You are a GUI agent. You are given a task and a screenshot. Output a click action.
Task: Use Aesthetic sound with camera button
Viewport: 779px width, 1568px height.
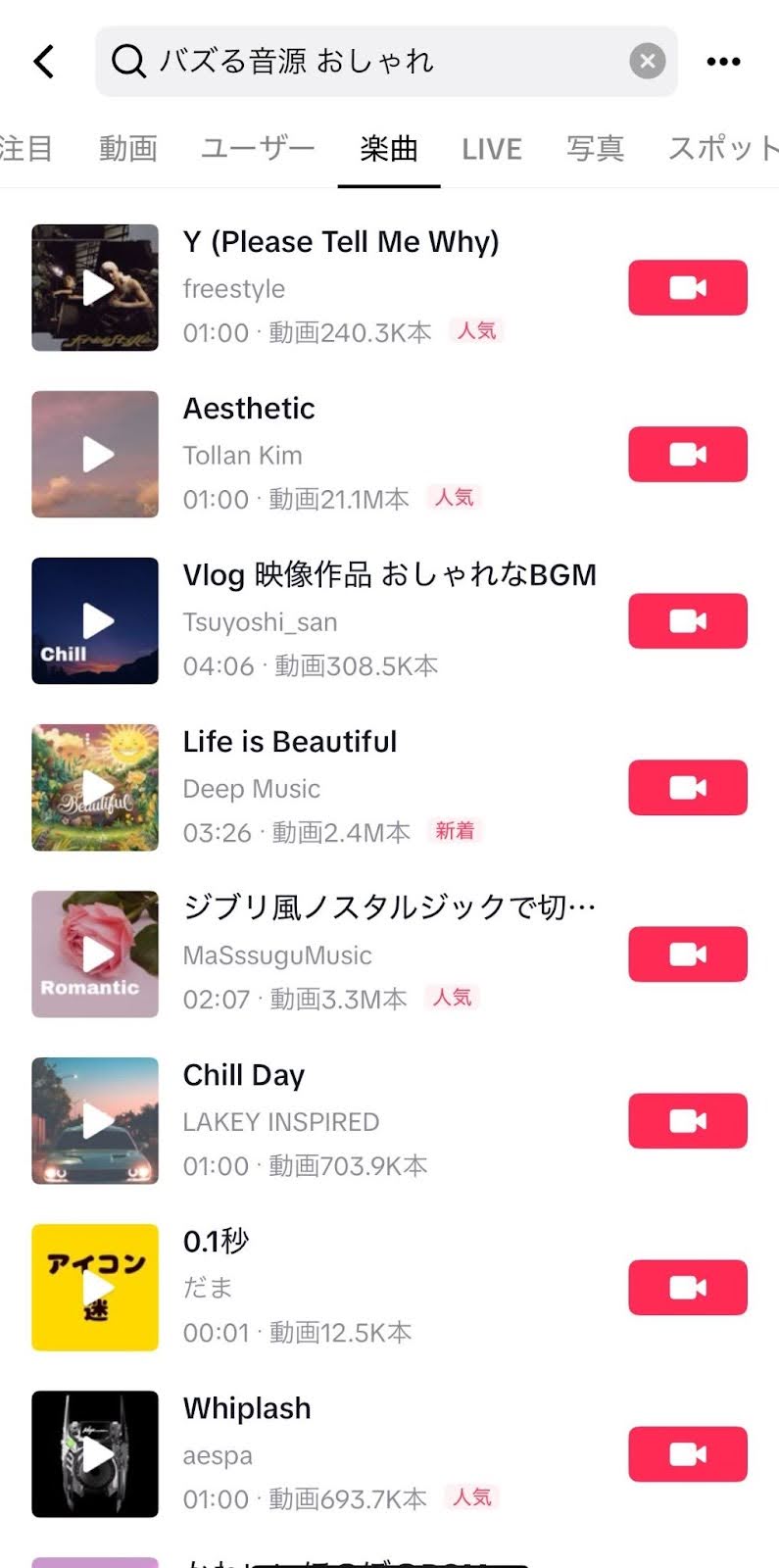click(x=687, y=455)
